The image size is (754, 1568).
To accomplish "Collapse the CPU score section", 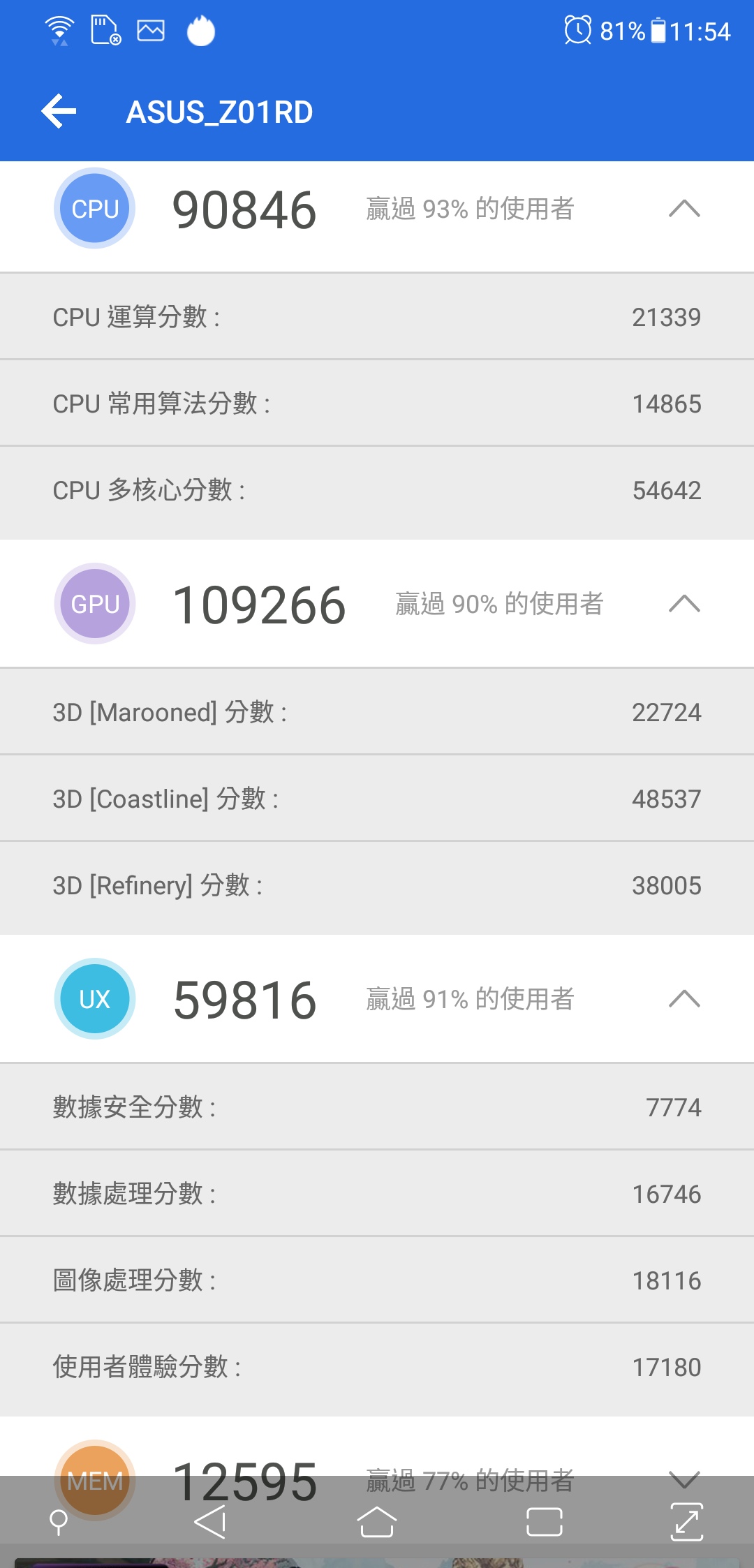I will pos(684,208).
